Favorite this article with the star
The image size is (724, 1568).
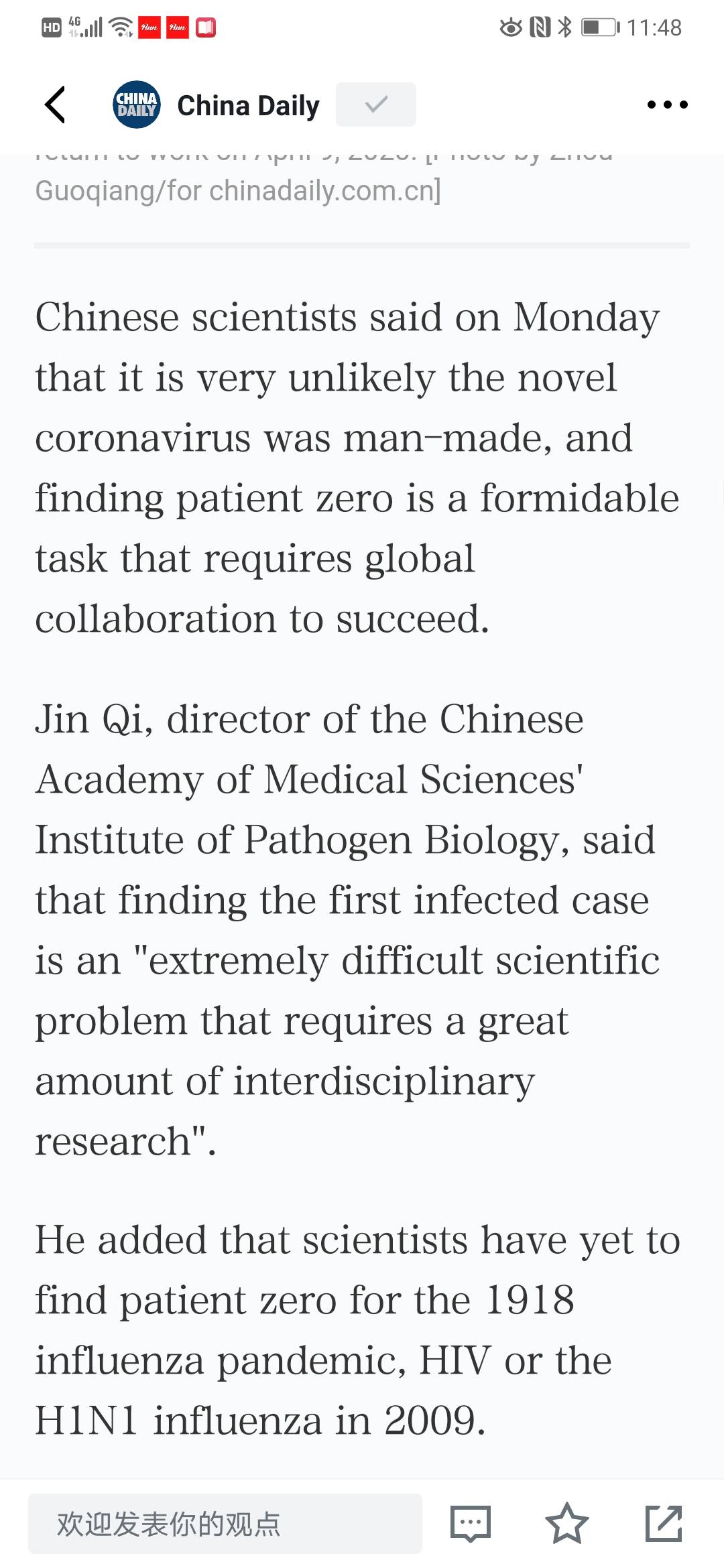[566, 1523]
